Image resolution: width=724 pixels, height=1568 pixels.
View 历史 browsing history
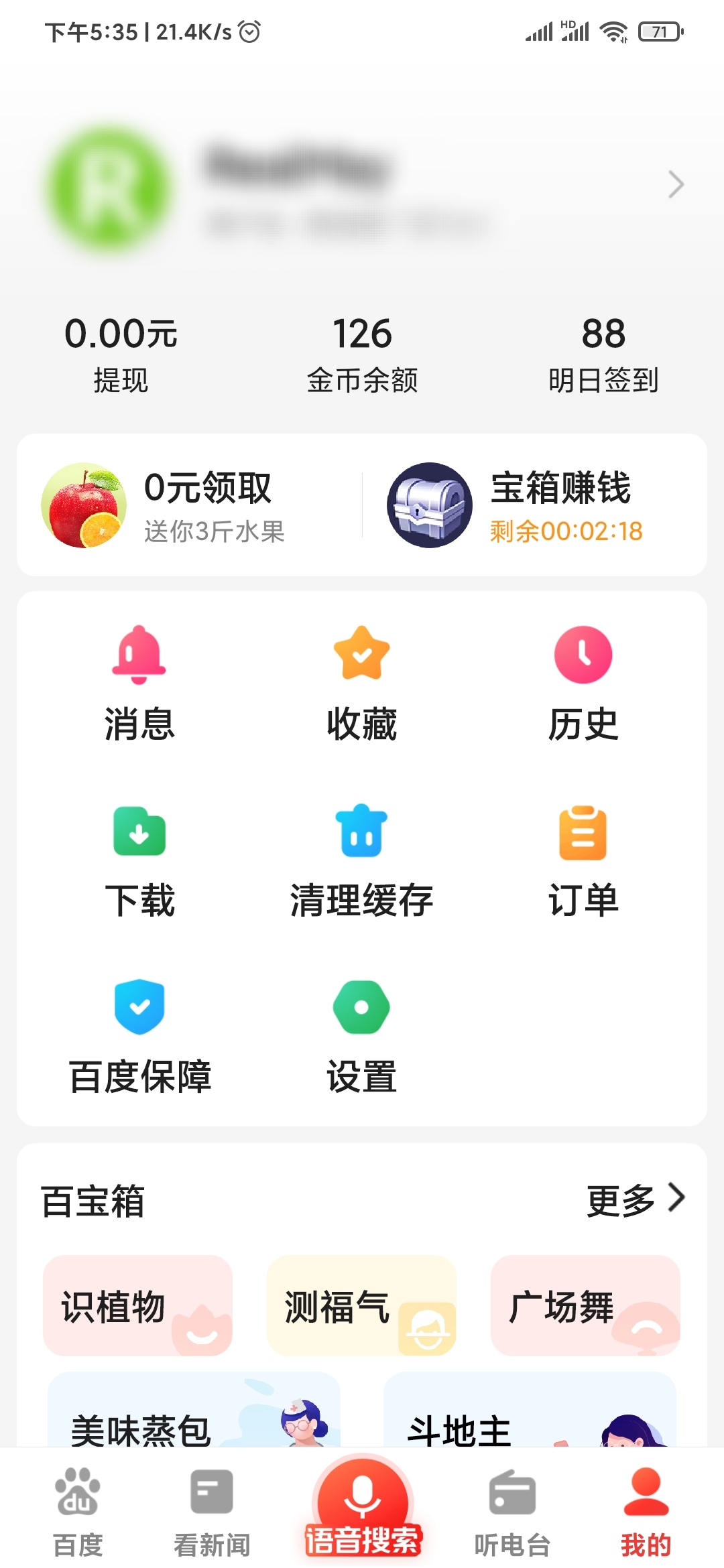[x=583, y=683]
